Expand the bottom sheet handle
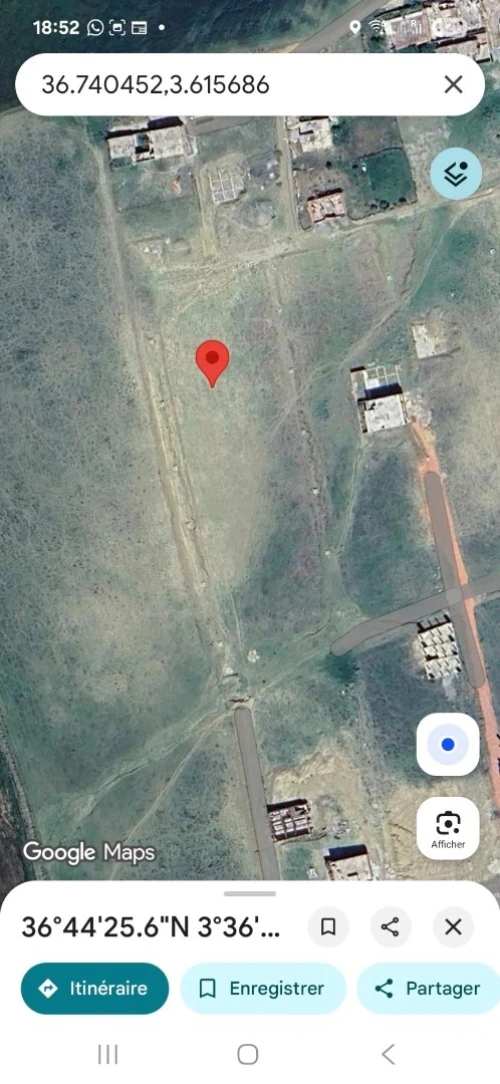The width and height of the screenshot is (500, 1084). point(250,893)
